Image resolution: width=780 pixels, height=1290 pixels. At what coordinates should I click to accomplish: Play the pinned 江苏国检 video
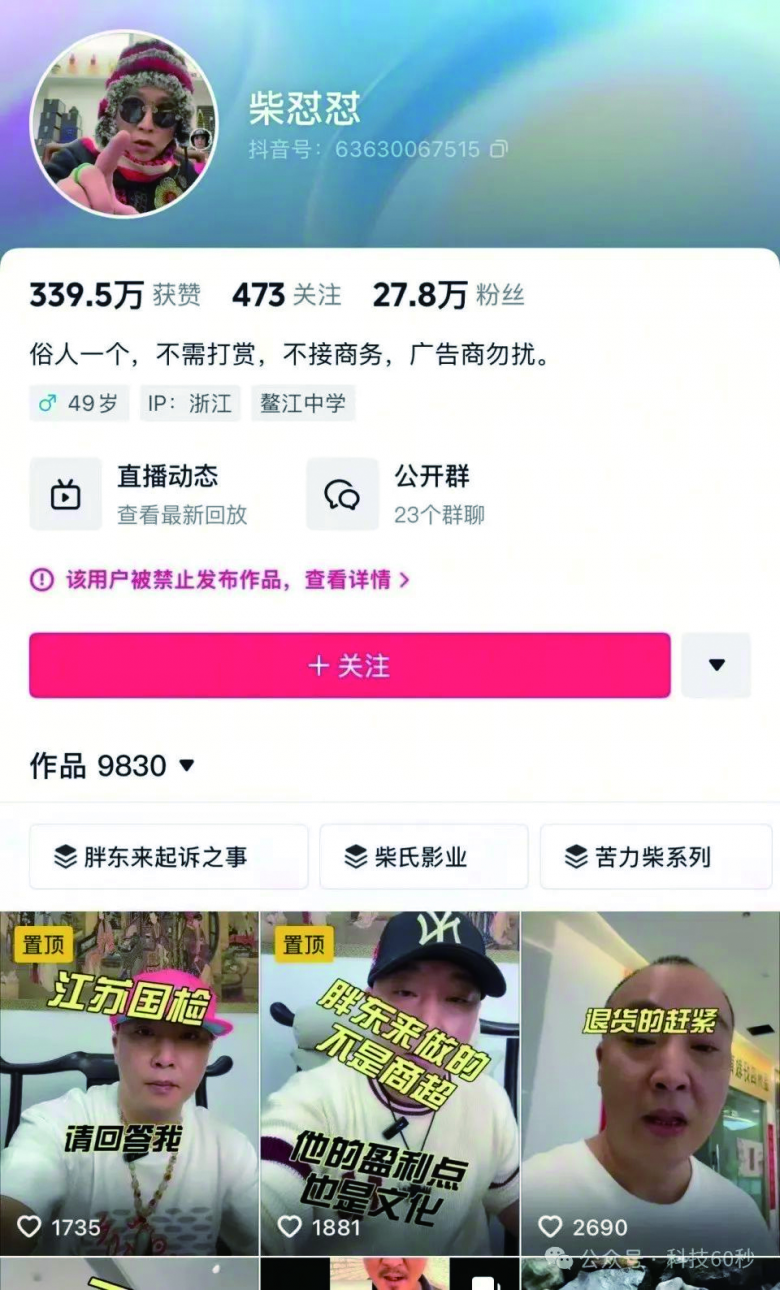tap(129, 1082)
